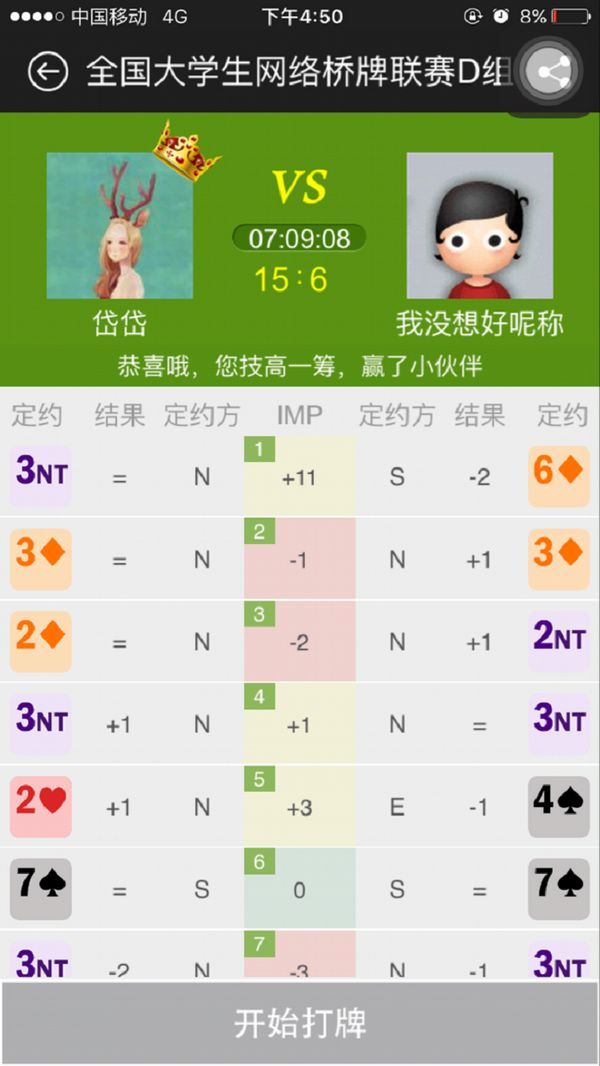Open 岱岱's profile avatar

(x=120, y=226)
